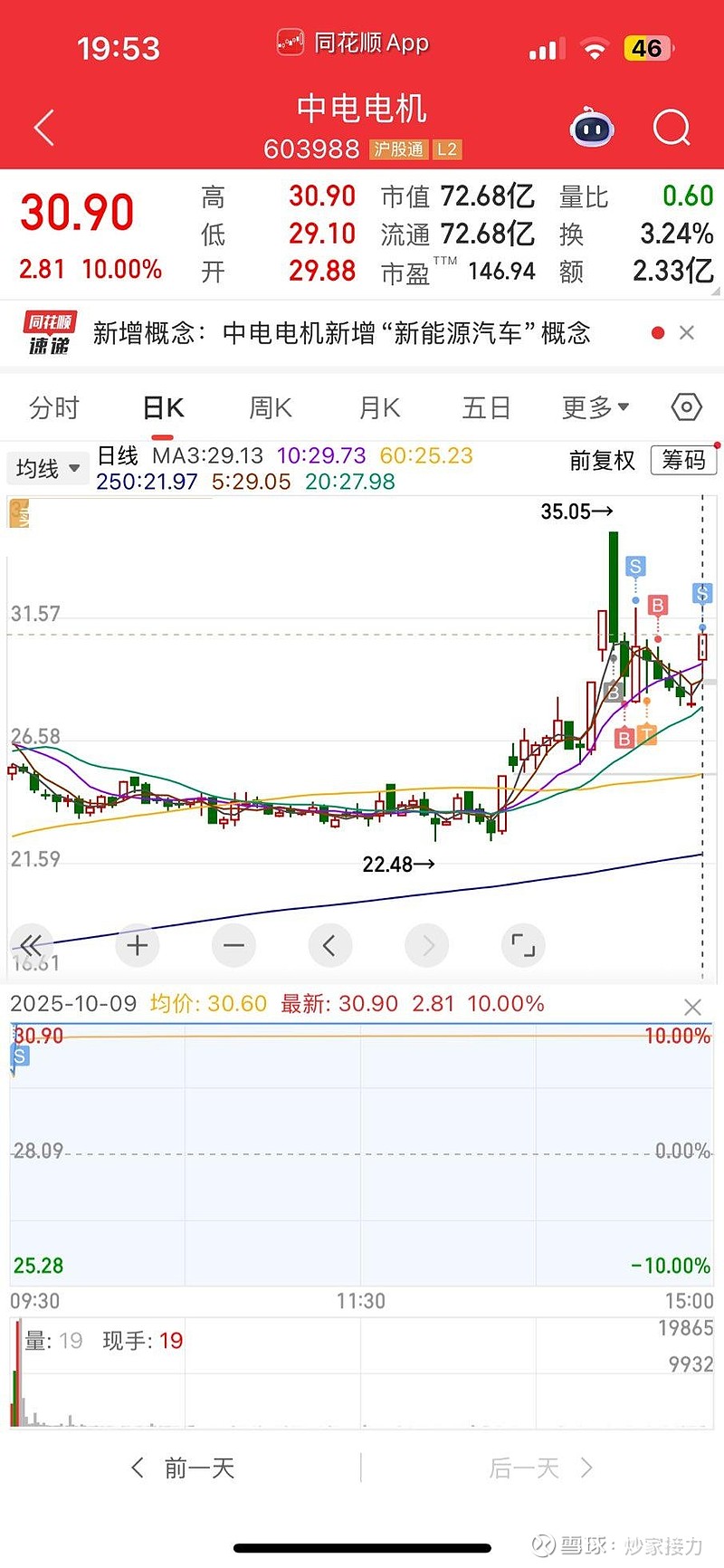Open the 五日 chart tab
This screenshot has height=1568, width=724.
[x=486, y=408]
